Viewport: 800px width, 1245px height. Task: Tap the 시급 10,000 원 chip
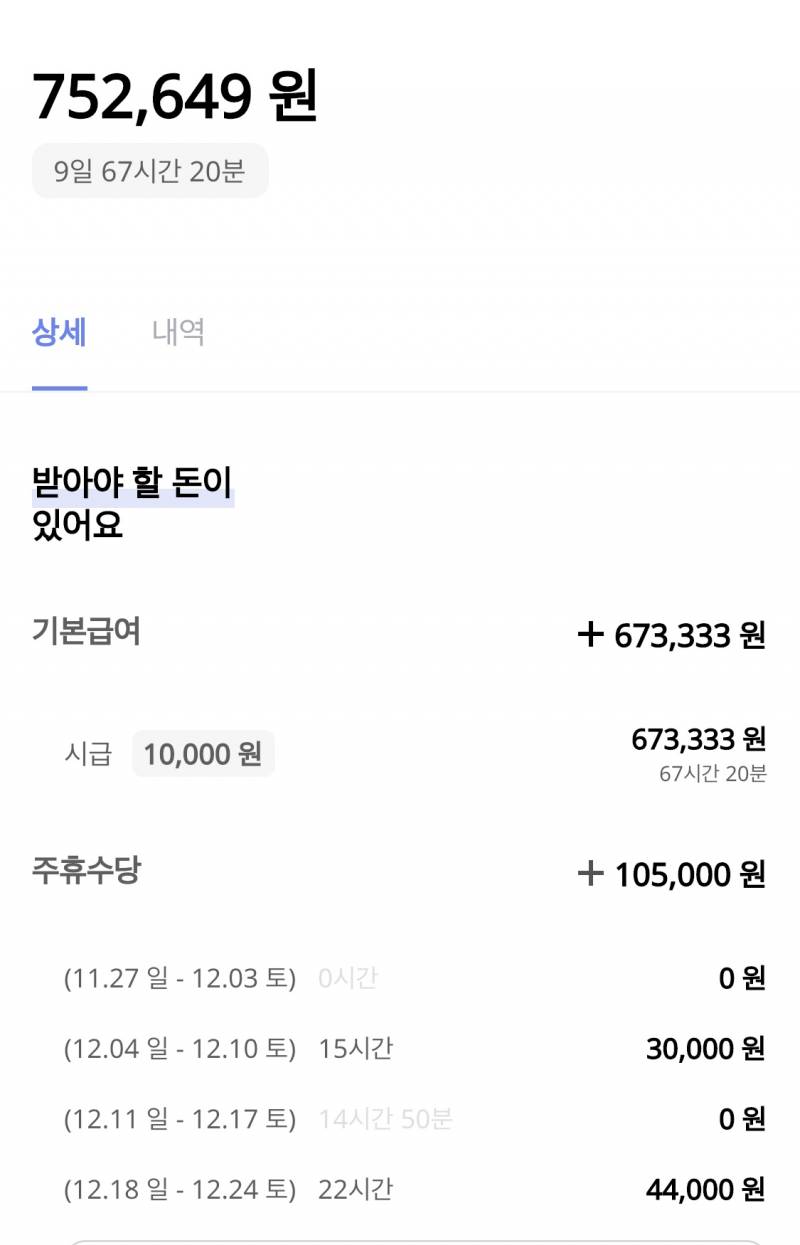203,754
